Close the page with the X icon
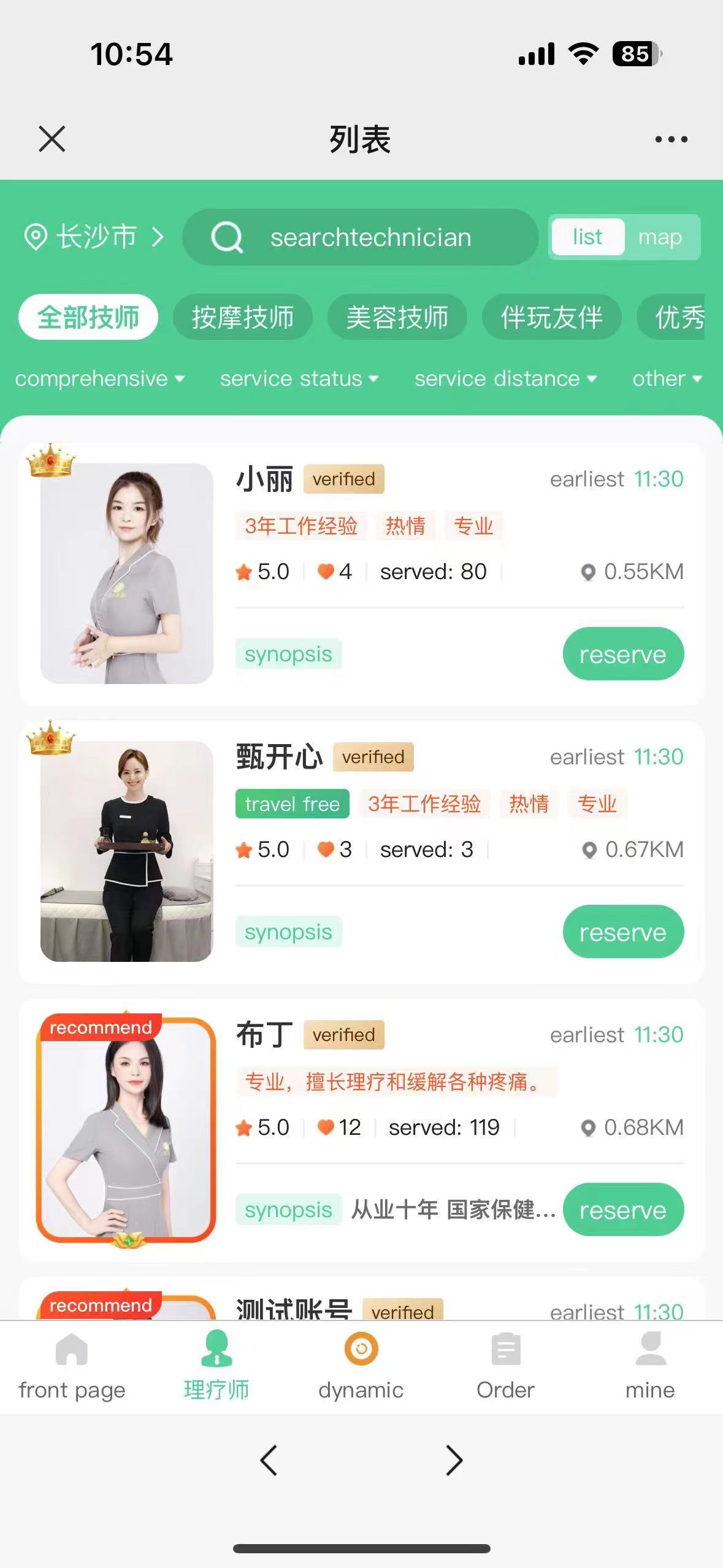This screenshot has width=723, height=1568. coord(52,139)
